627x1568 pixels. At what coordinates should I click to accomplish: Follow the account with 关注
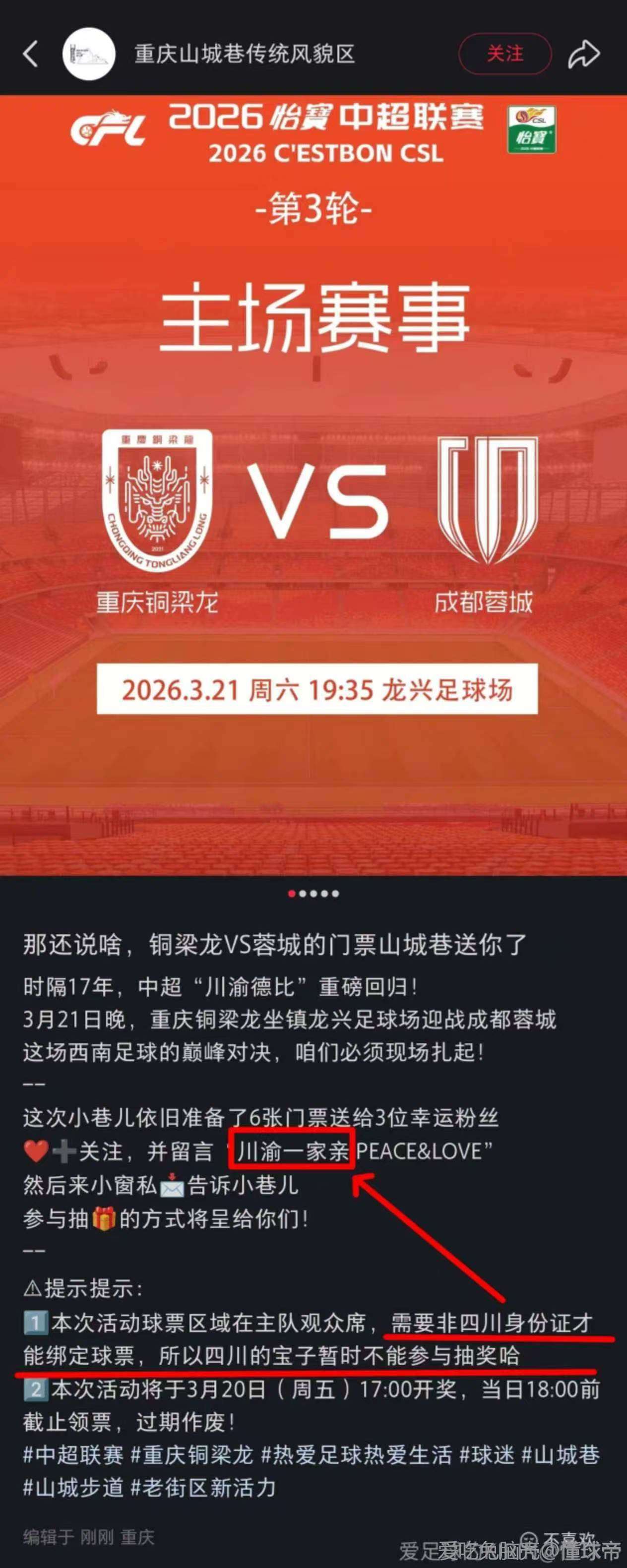(x=504, y=54)
